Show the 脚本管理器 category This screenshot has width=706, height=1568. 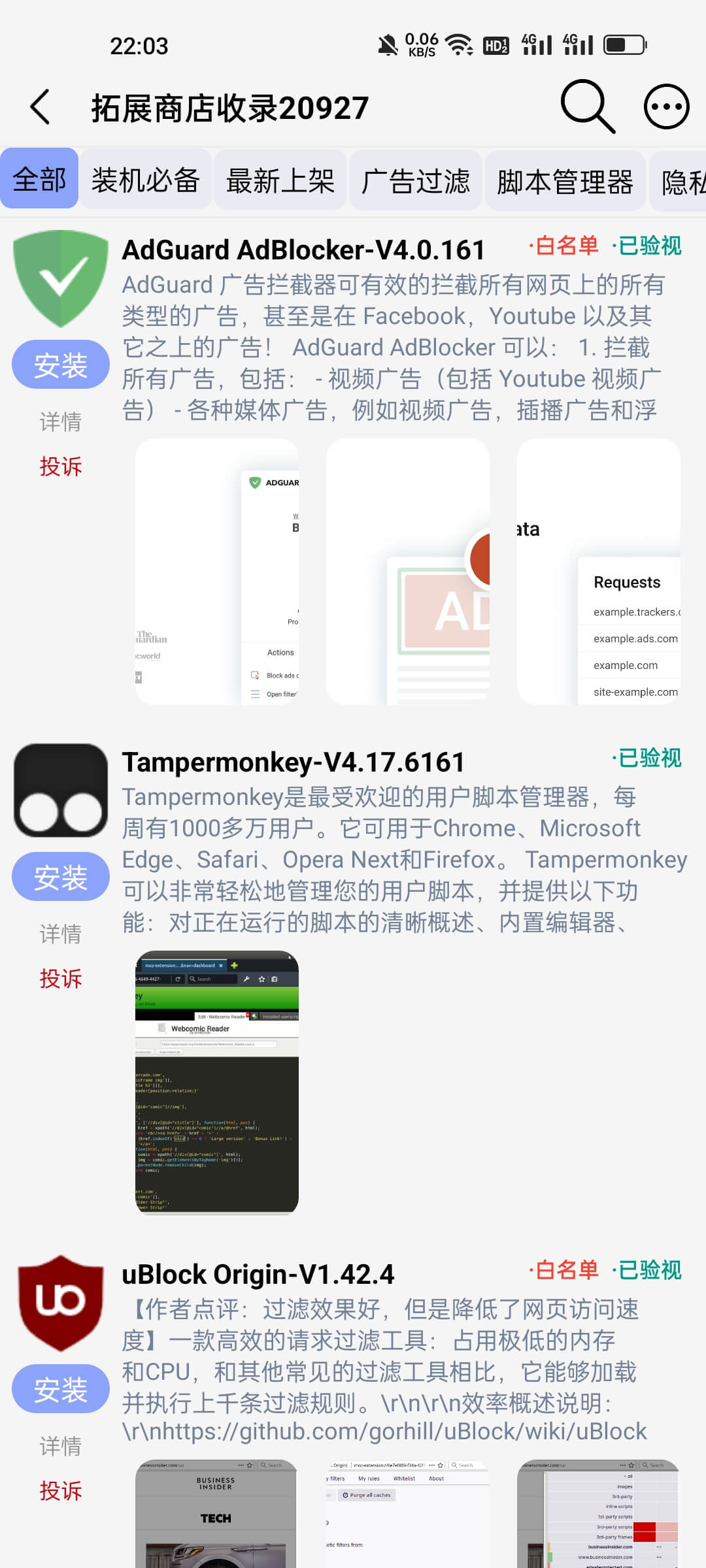pos(565,180)
